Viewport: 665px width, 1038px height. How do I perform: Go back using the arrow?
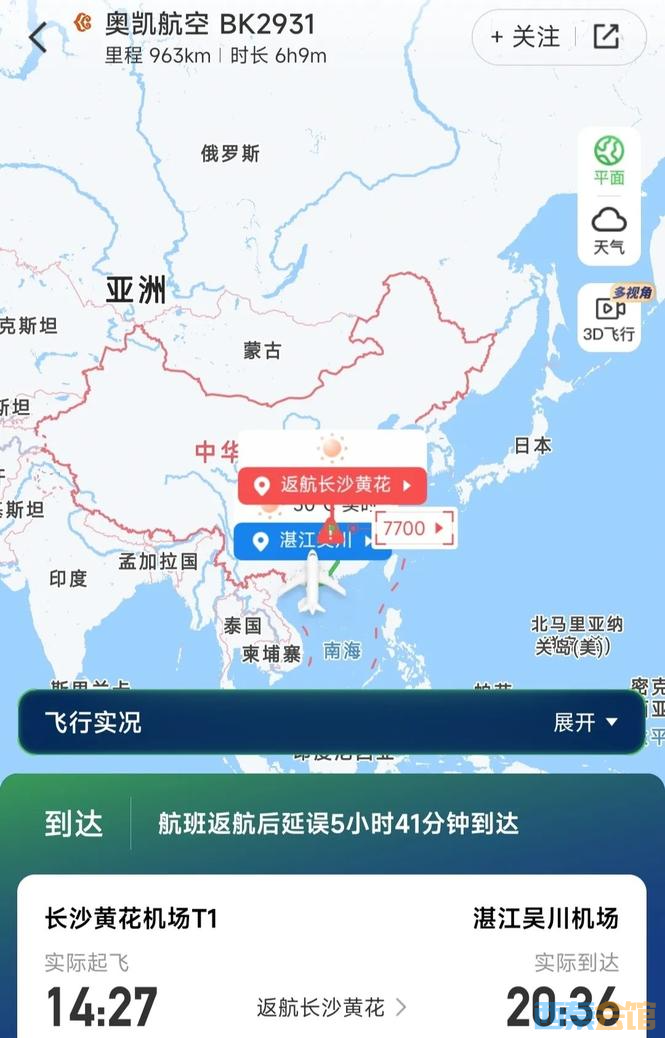(38, 38)
